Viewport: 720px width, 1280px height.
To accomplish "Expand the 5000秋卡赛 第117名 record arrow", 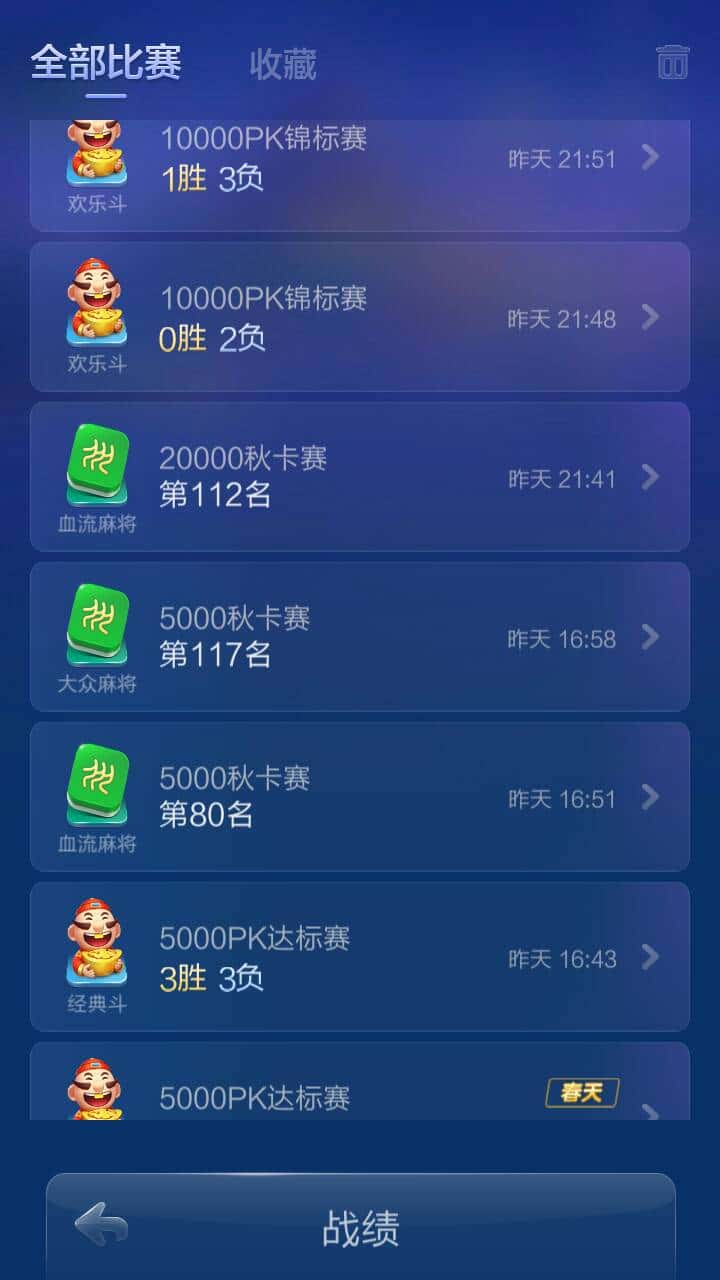I will tap(649, 638).
